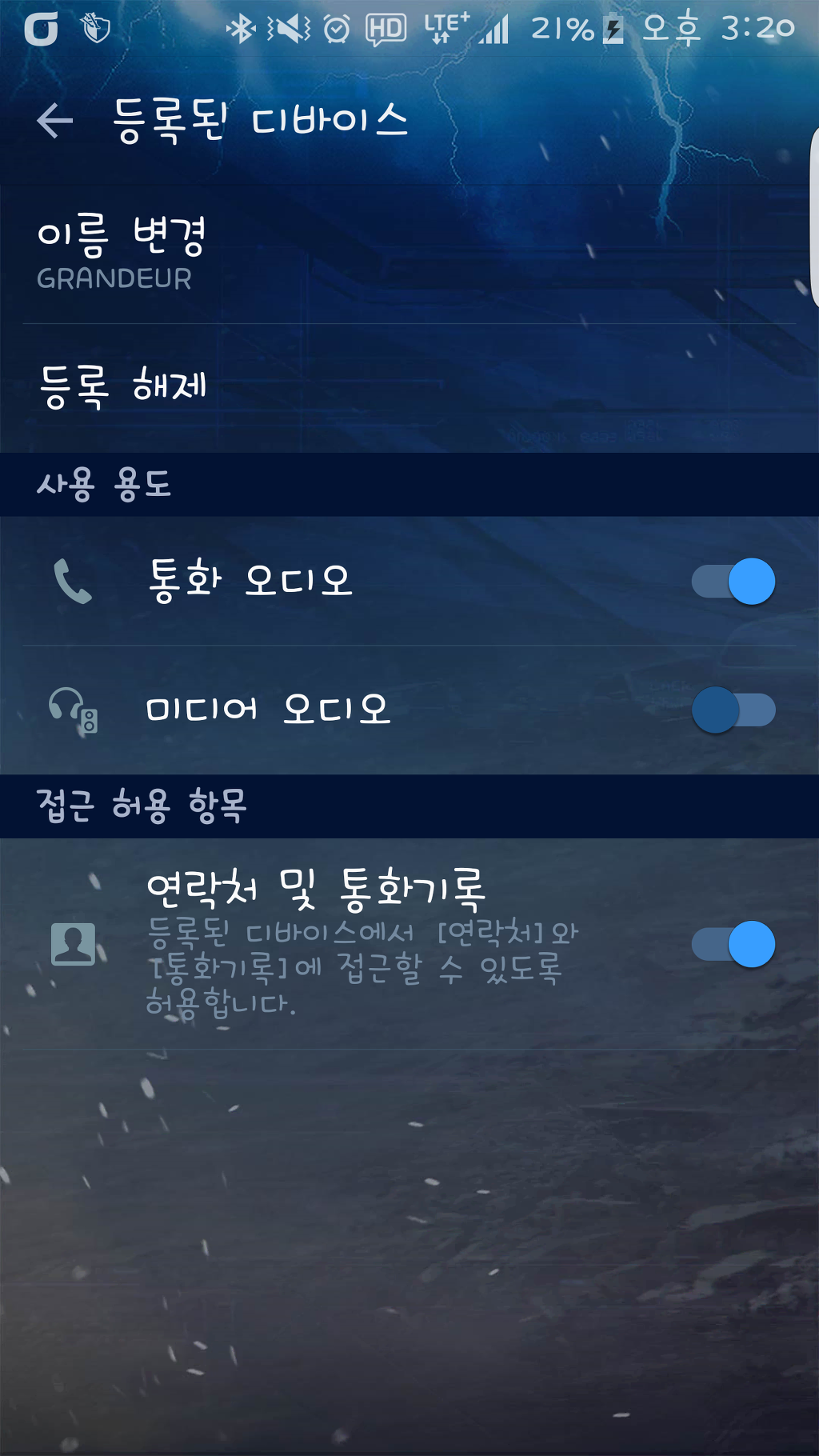This screenshot has width=819, height=1456.
Task: Disable 연락처 및 통화기록 access switch
Action: tap(733, 944)
